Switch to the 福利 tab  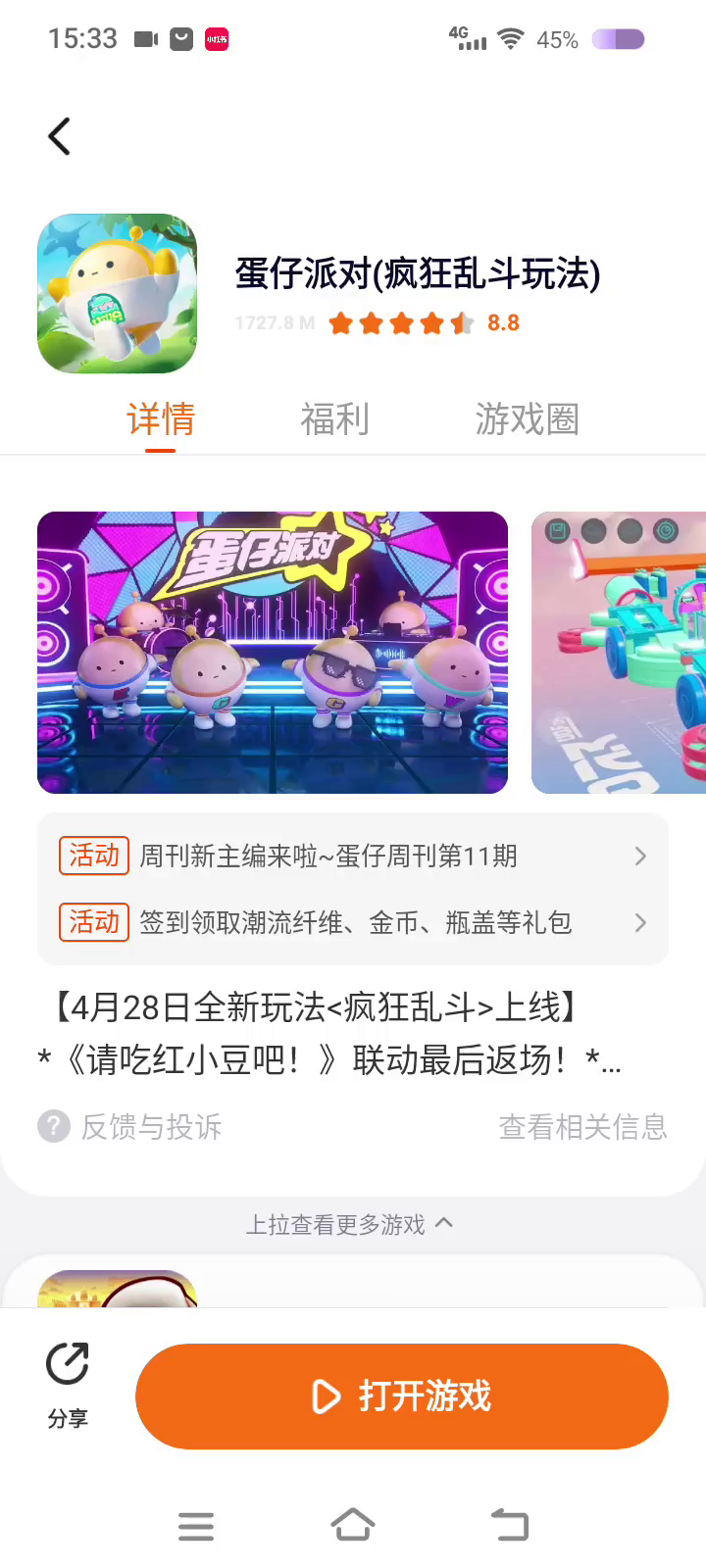click(334, 419)
